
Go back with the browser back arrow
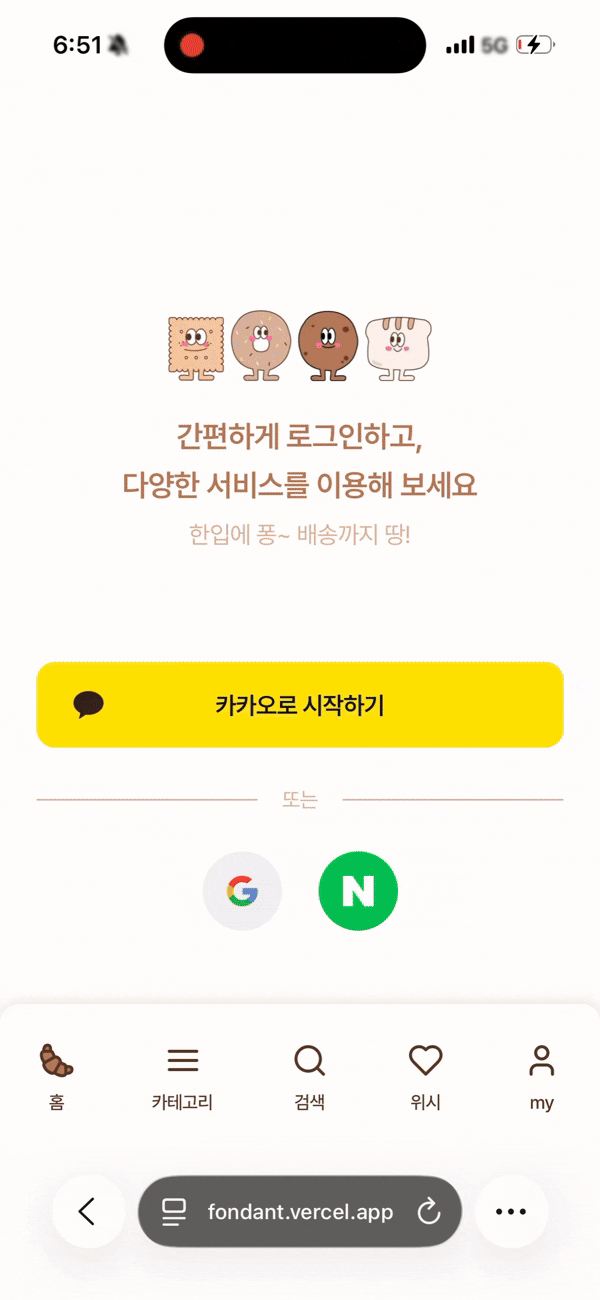[x=88, y=1212]
